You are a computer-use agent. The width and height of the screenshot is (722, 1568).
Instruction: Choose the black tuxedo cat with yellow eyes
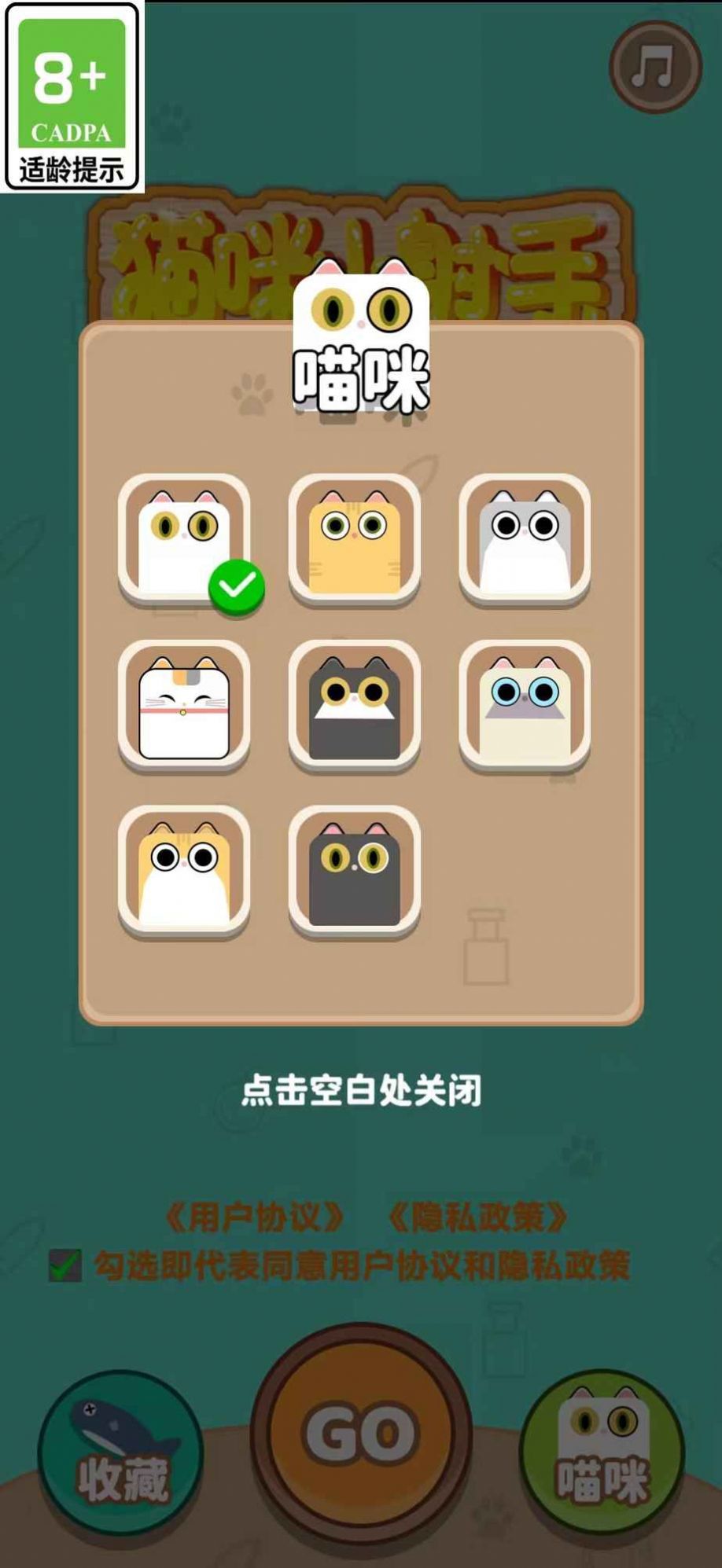(x=354, y=706)
